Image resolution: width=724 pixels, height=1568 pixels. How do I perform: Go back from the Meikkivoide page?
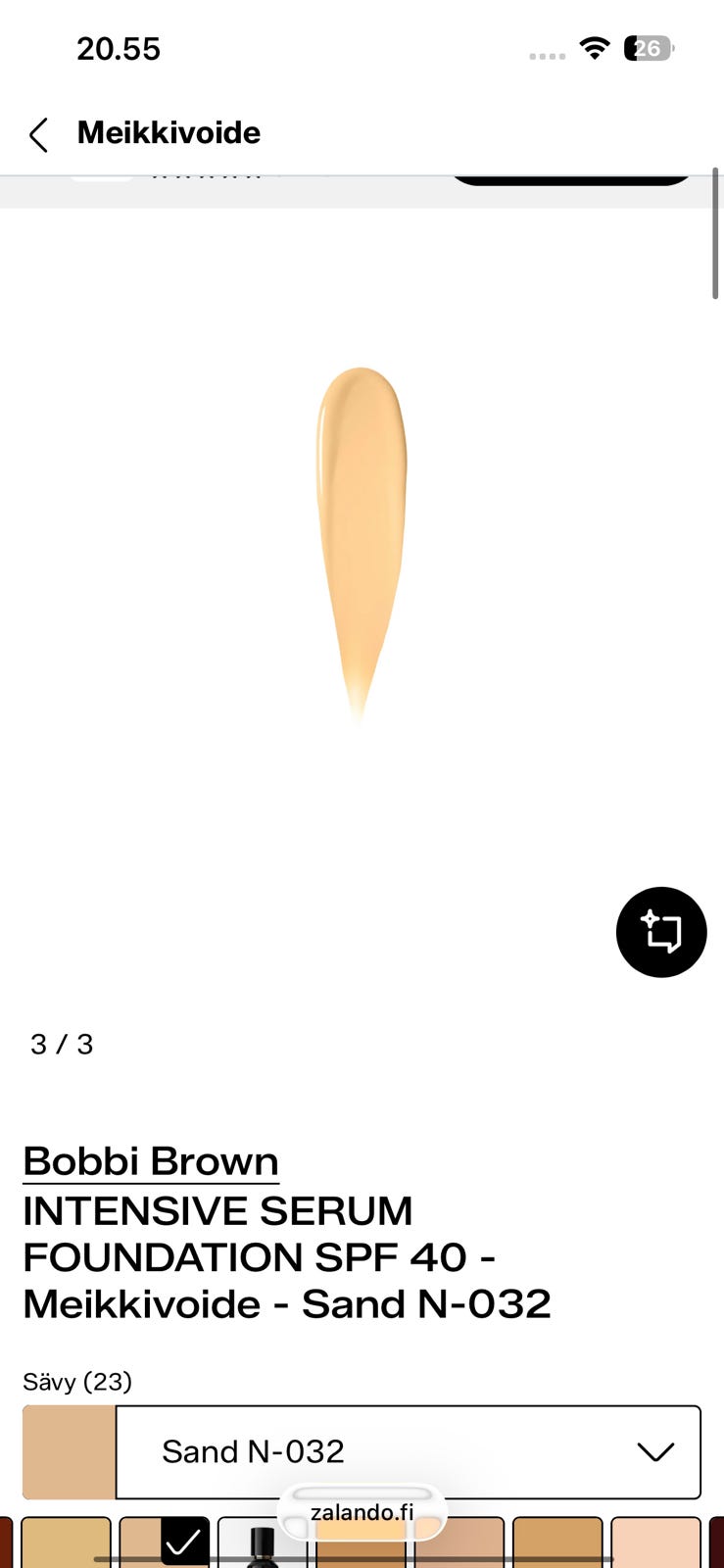pos(39,134)
